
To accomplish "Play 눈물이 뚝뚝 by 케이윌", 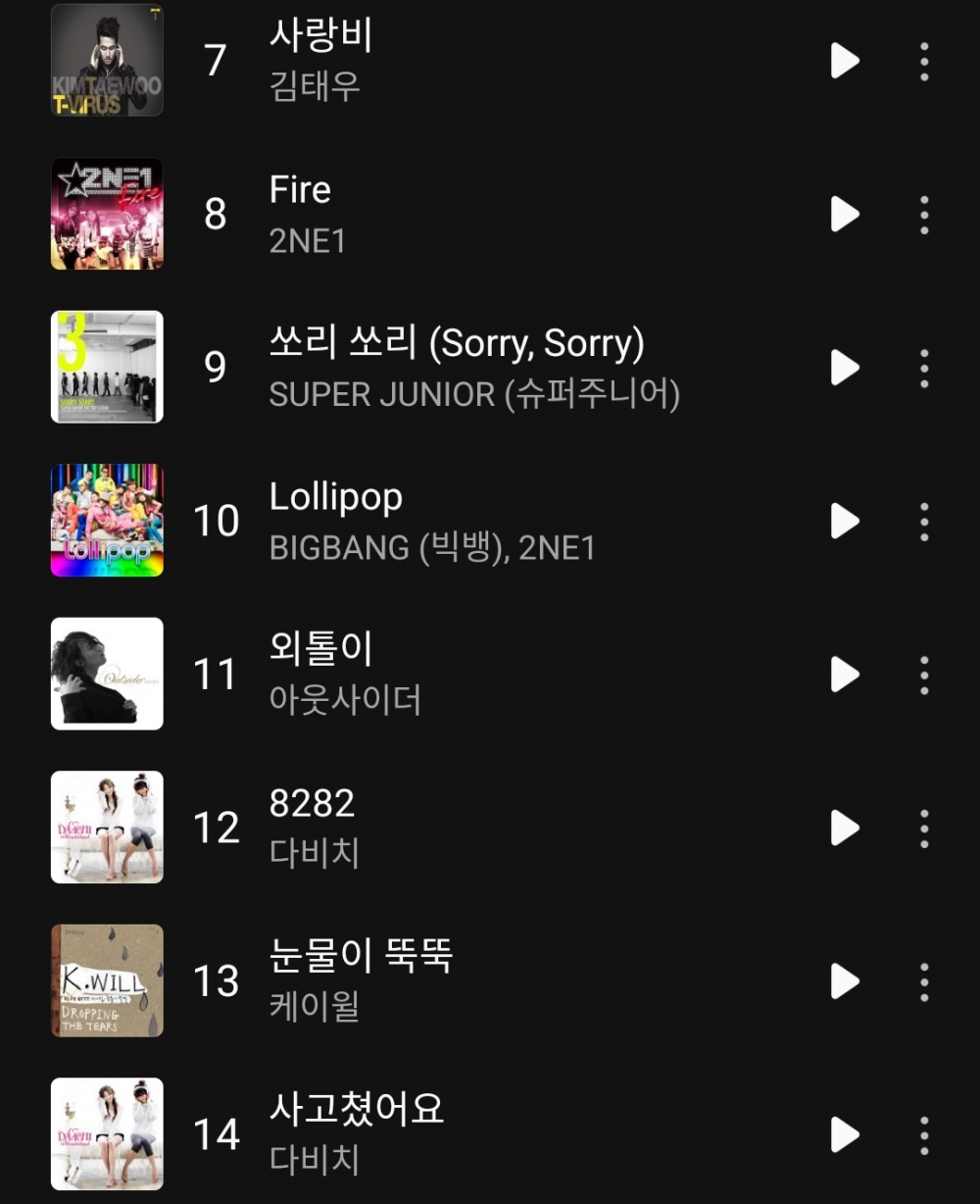I will 844,980.
